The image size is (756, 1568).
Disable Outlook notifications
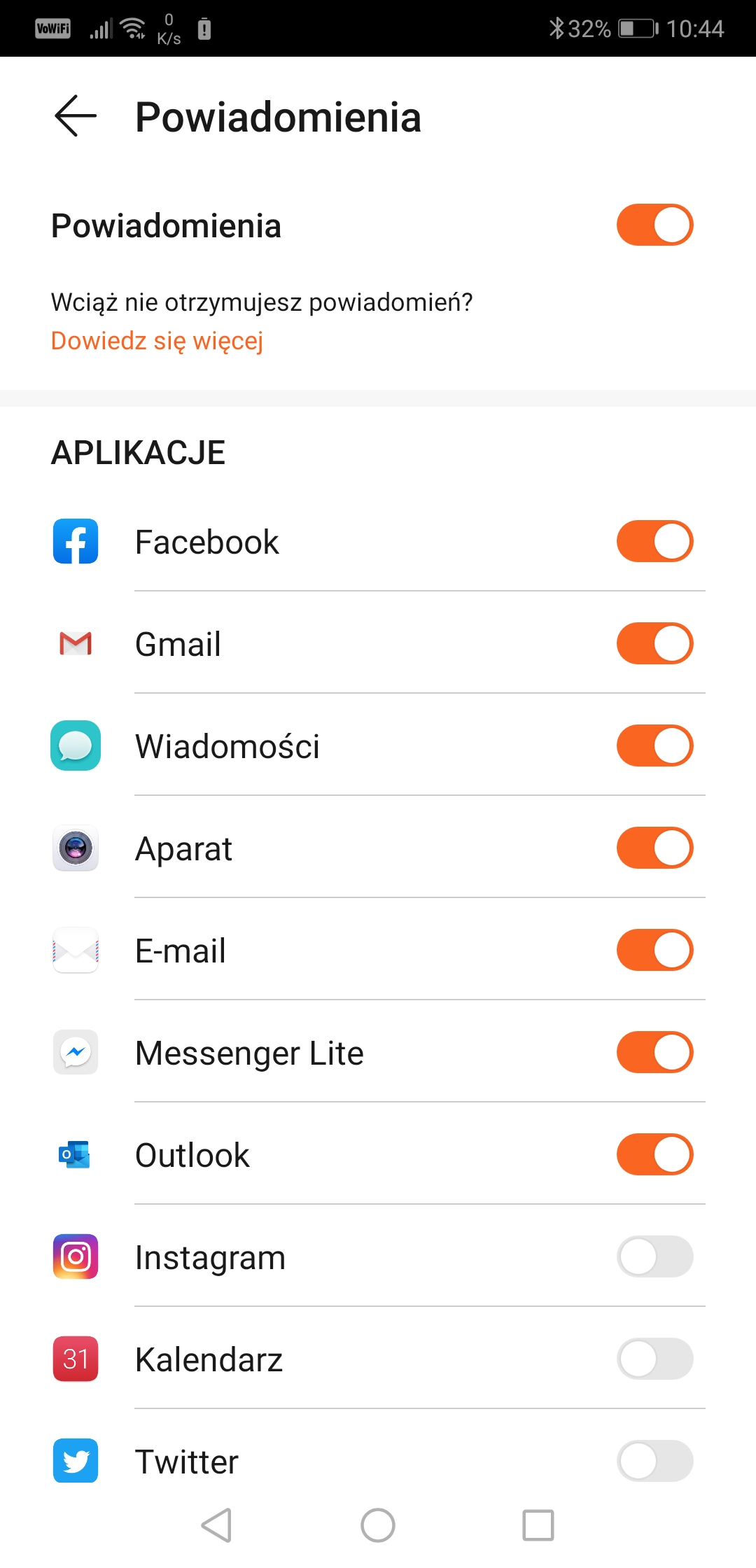click(x=654, y=1154)
